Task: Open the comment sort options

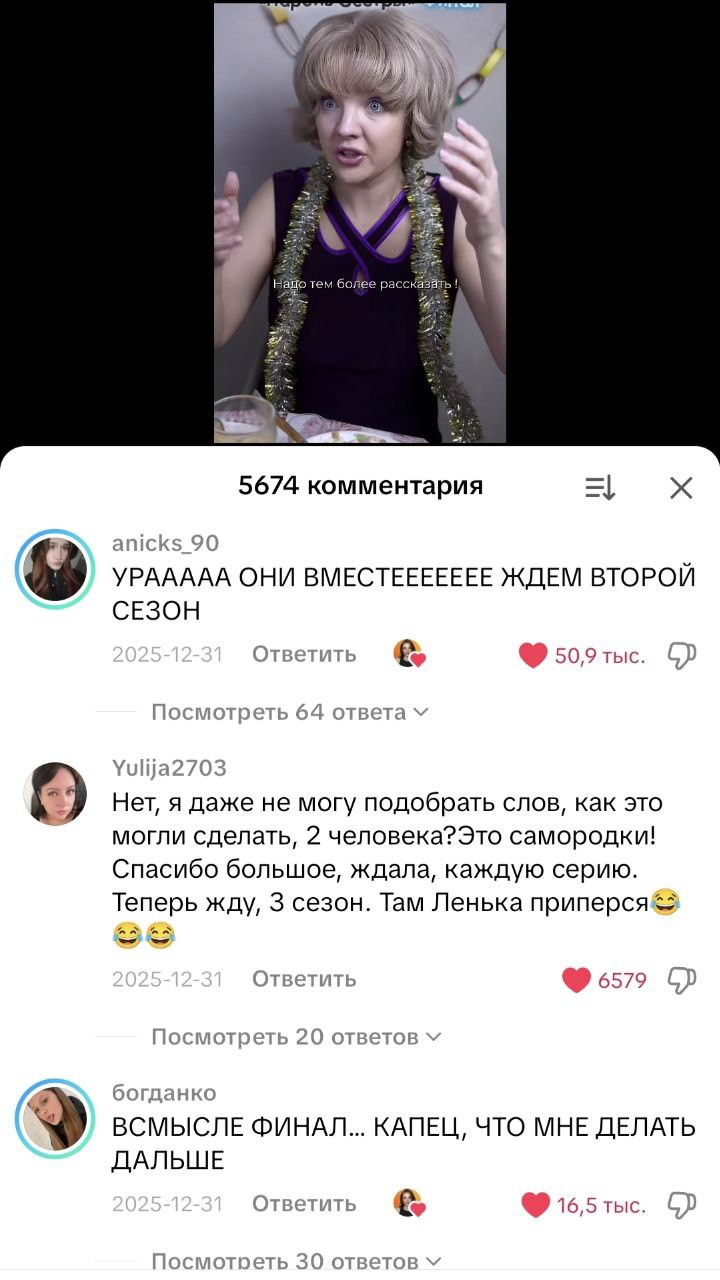Action: click(600, 487)
